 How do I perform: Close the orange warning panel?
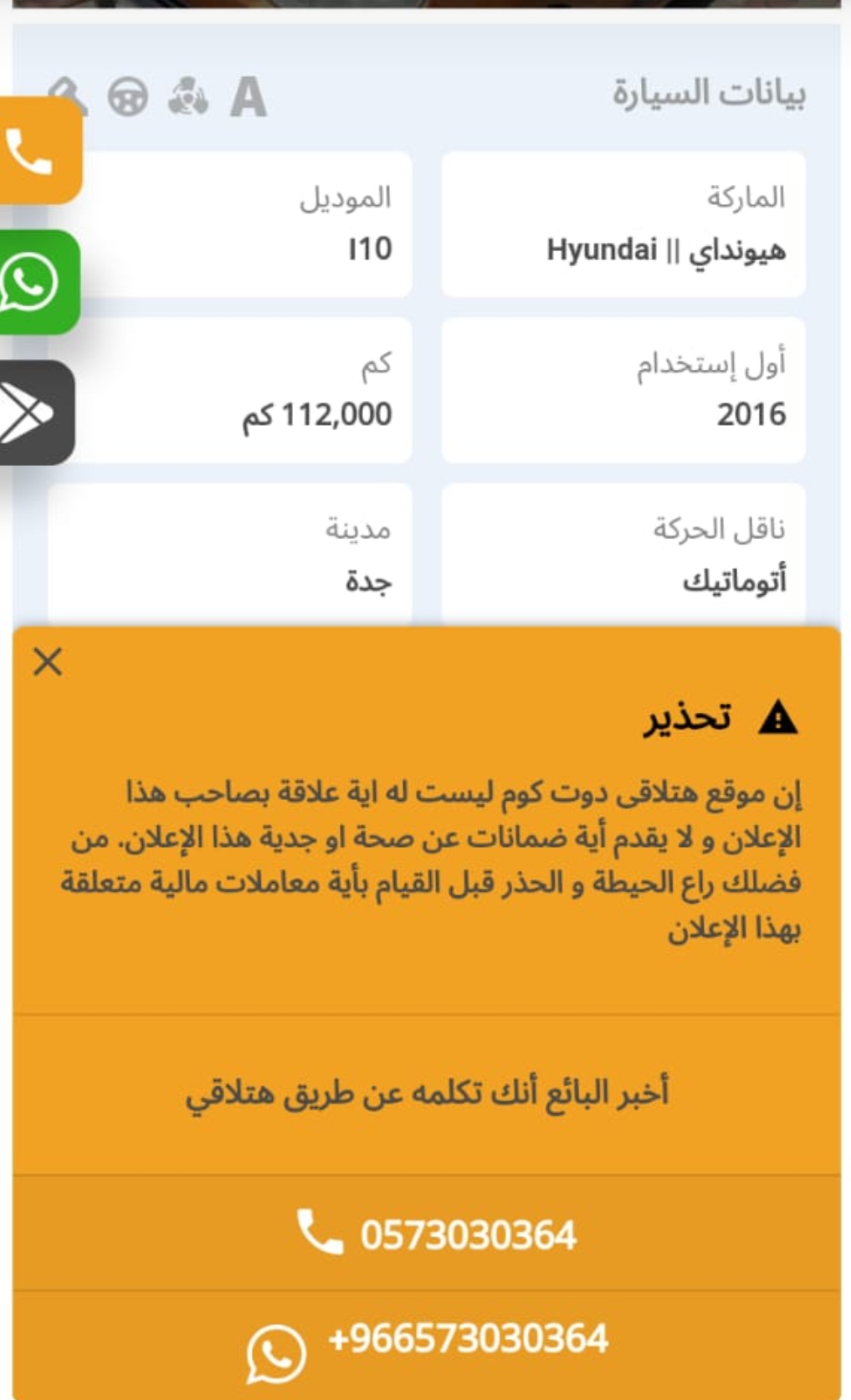coord(48,662)
